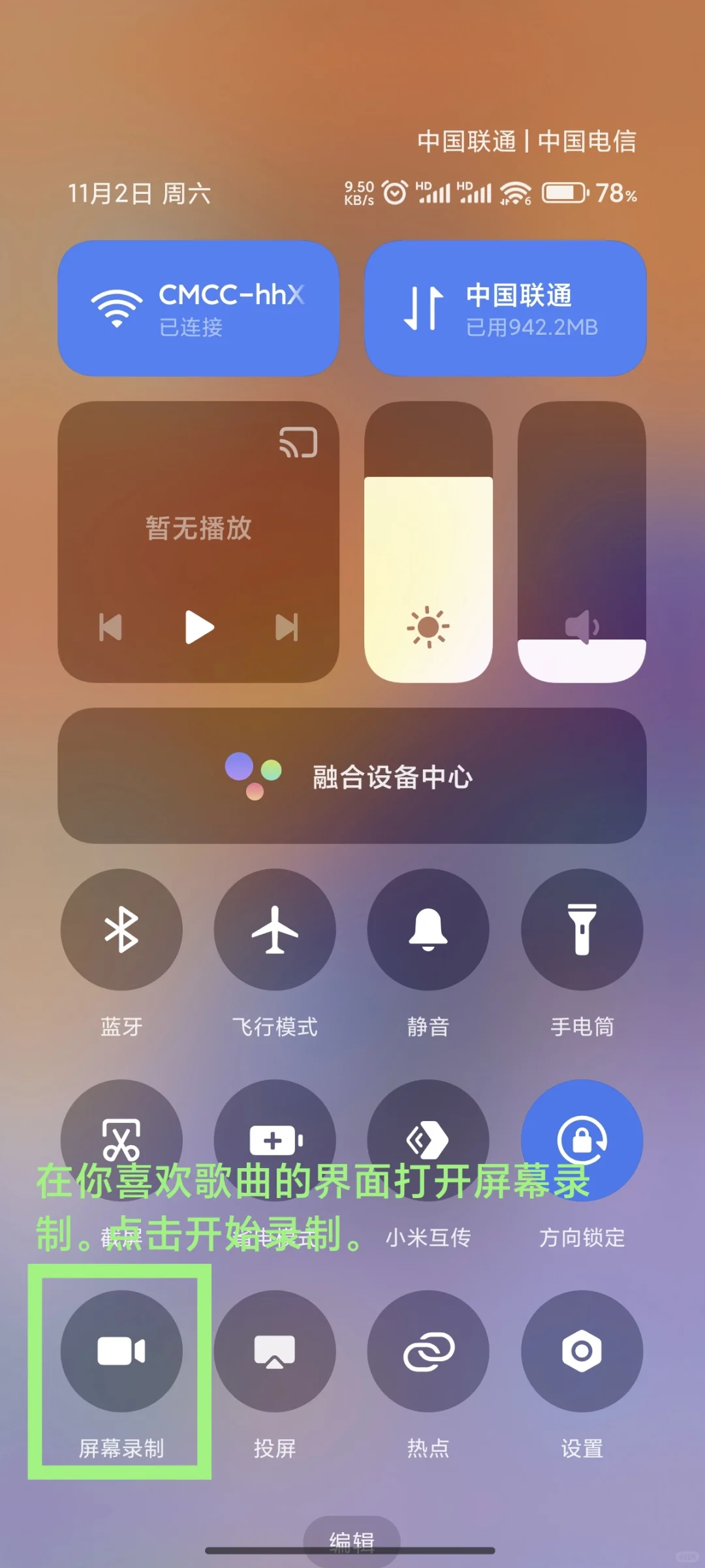
Task: Open 融合设备中心
Action: (x=352, y=776)
